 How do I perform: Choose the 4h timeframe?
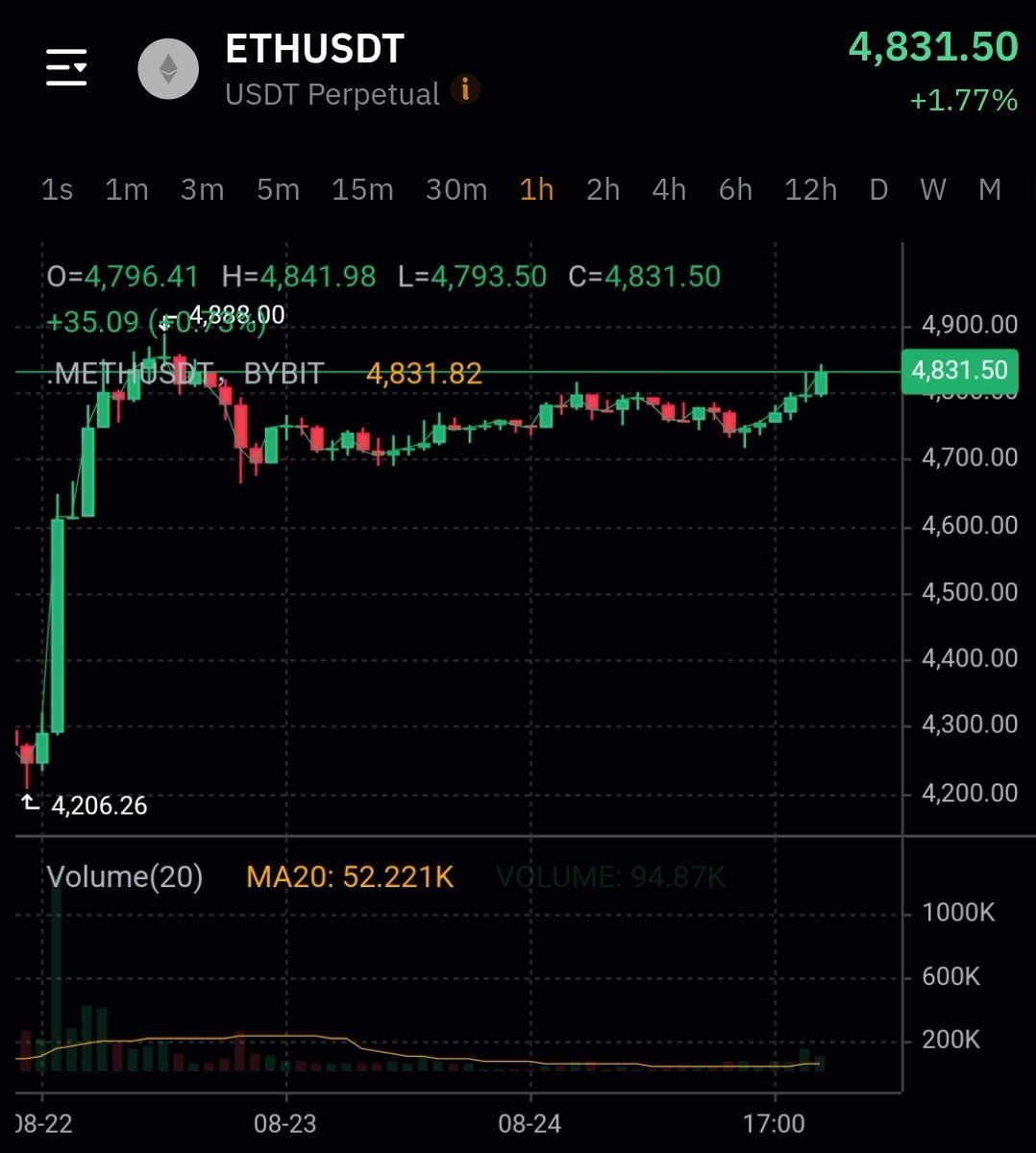(x=669, y=190)
